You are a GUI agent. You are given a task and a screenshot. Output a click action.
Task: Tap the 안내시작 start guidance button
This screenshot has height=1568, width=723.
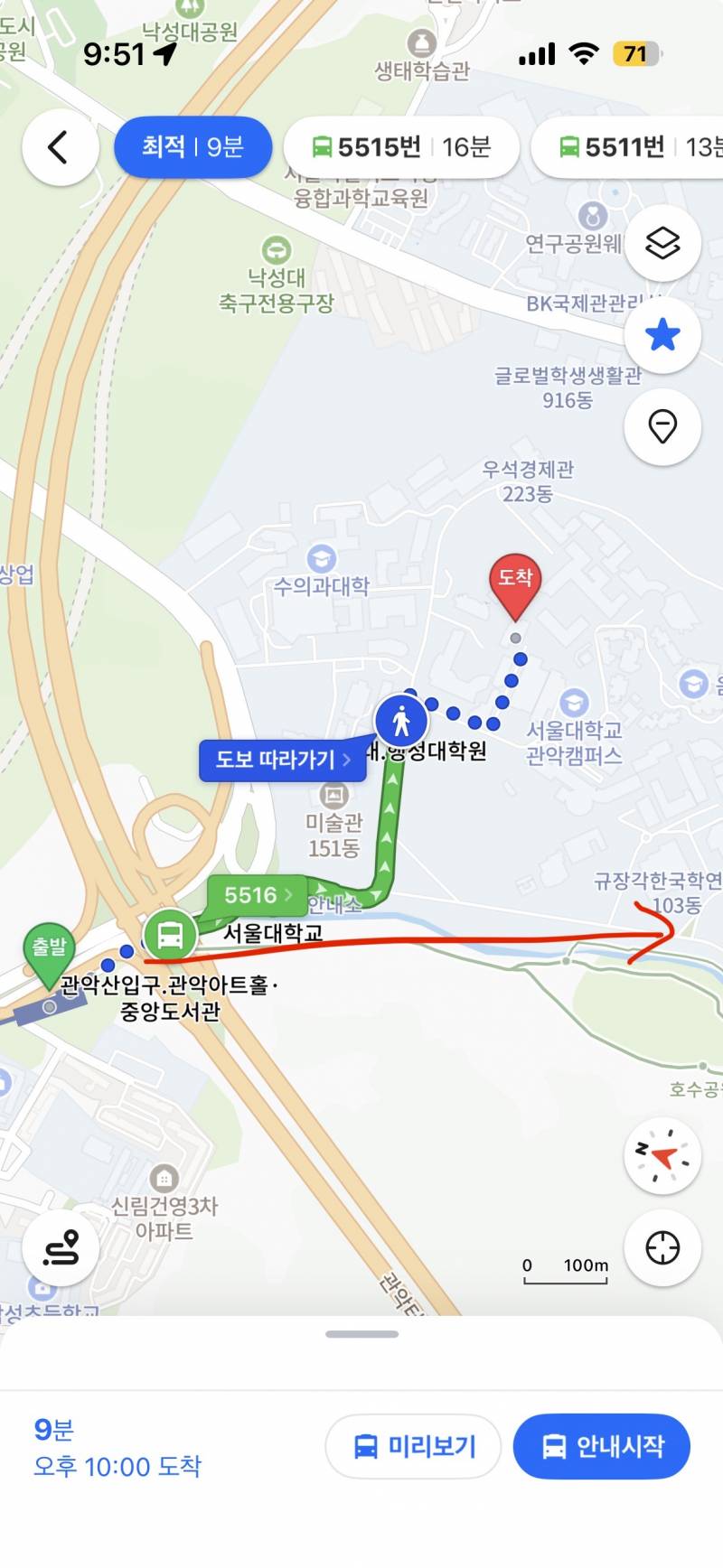click(601, 1446)
